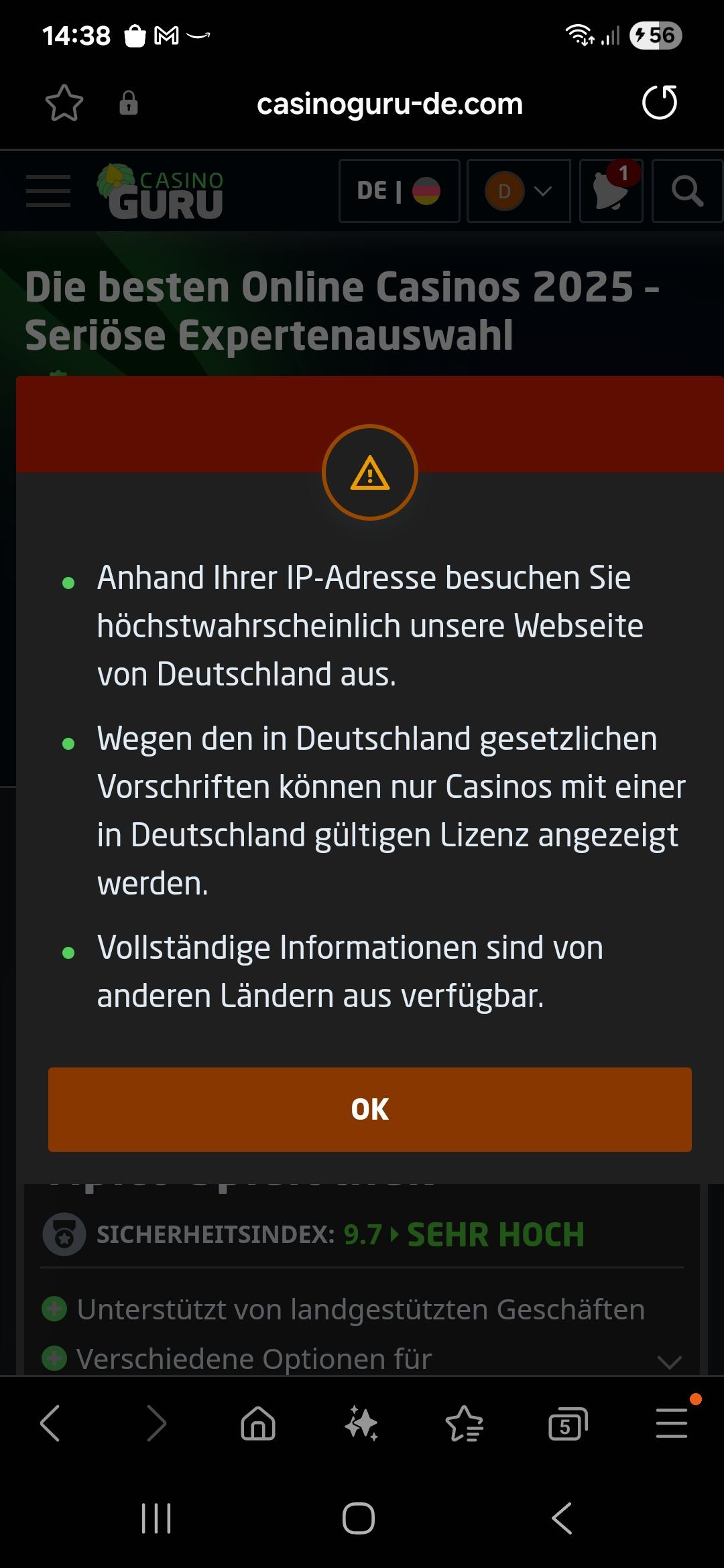Expand the user profile dropdown
Screen dimensions: 724x1568
518,191
